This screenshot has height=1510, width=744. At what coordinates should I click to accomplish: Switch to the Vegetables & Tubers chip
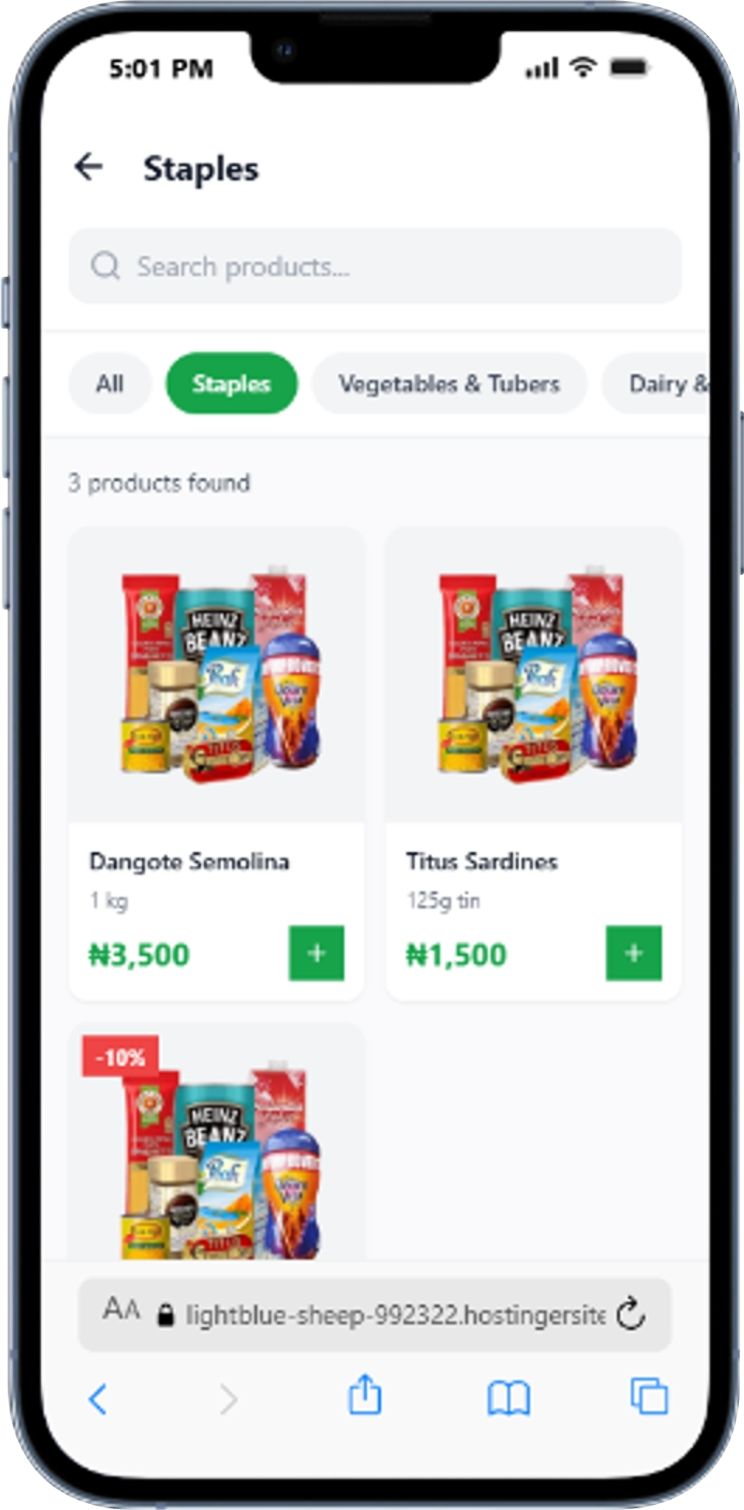(x=449, y=384)
